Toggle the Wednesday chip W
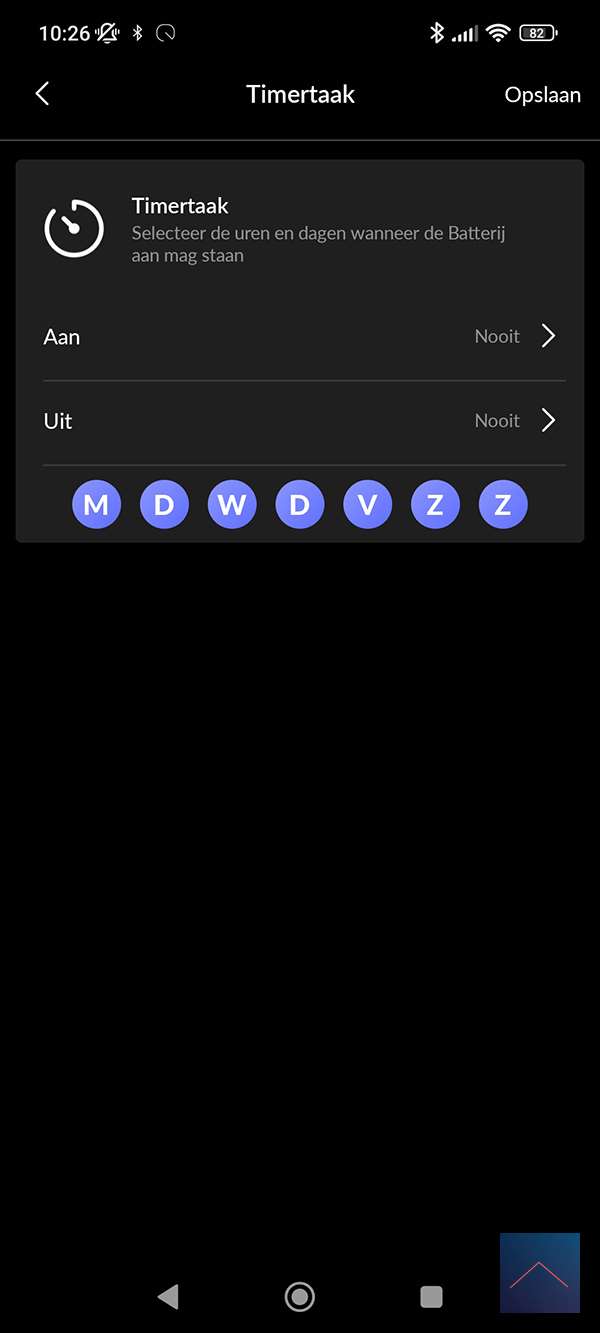The height and width of the screenshot is (1333, 600). [232, 505]
